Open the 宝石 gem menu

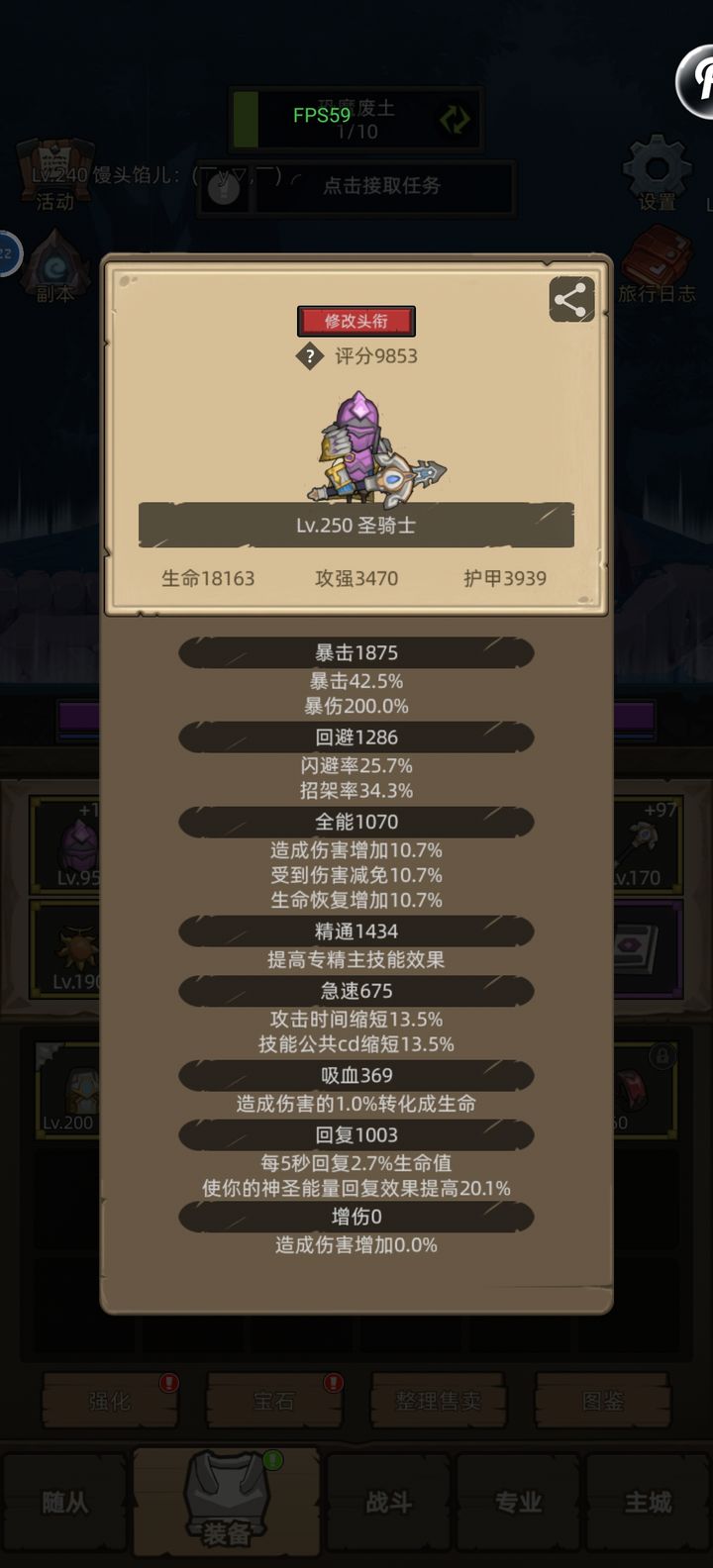[x=272, y=1402]
